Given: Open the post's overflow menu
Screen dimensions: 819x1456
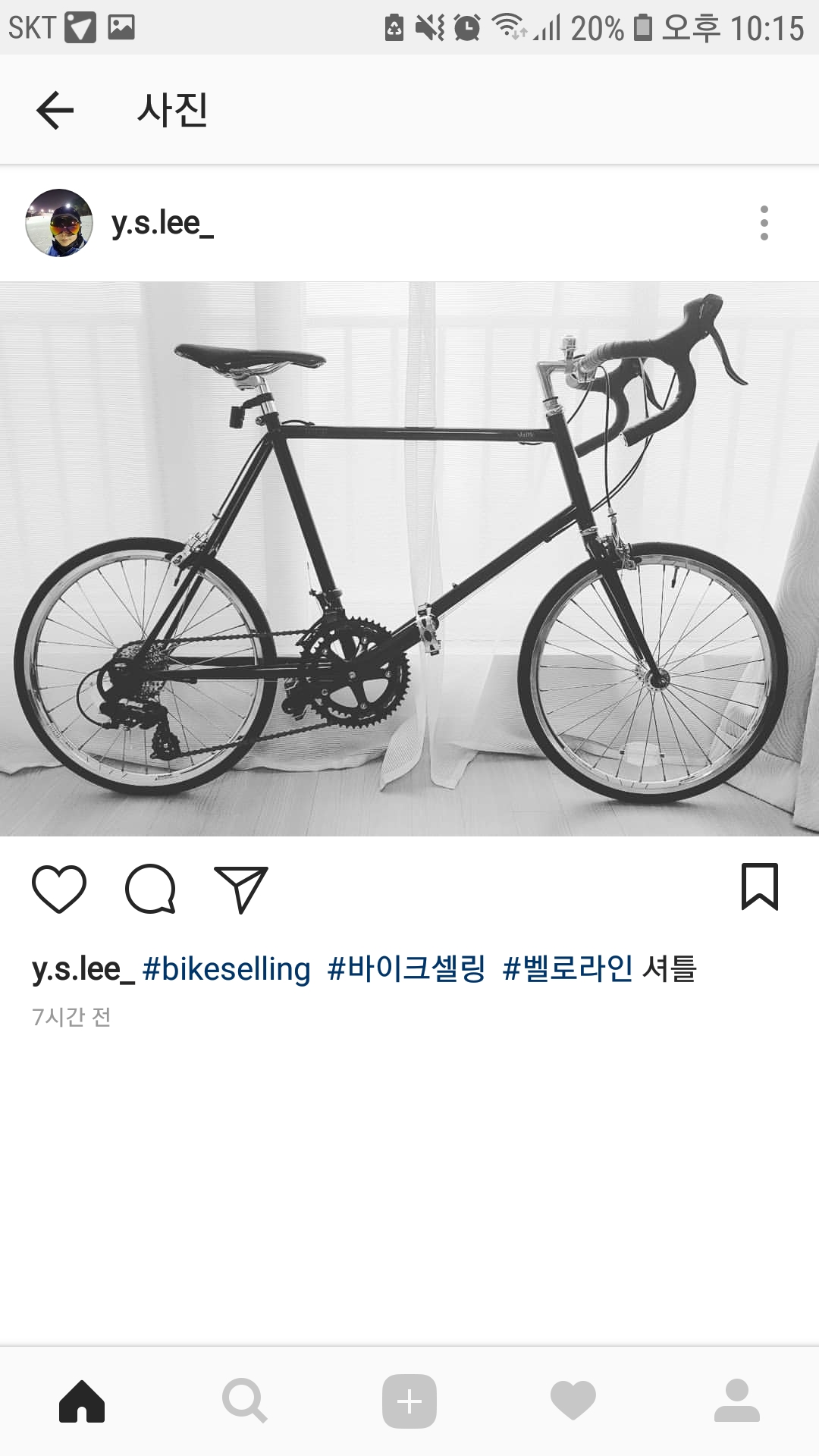Looking at the screenshot, I should (x=764, y=223).
